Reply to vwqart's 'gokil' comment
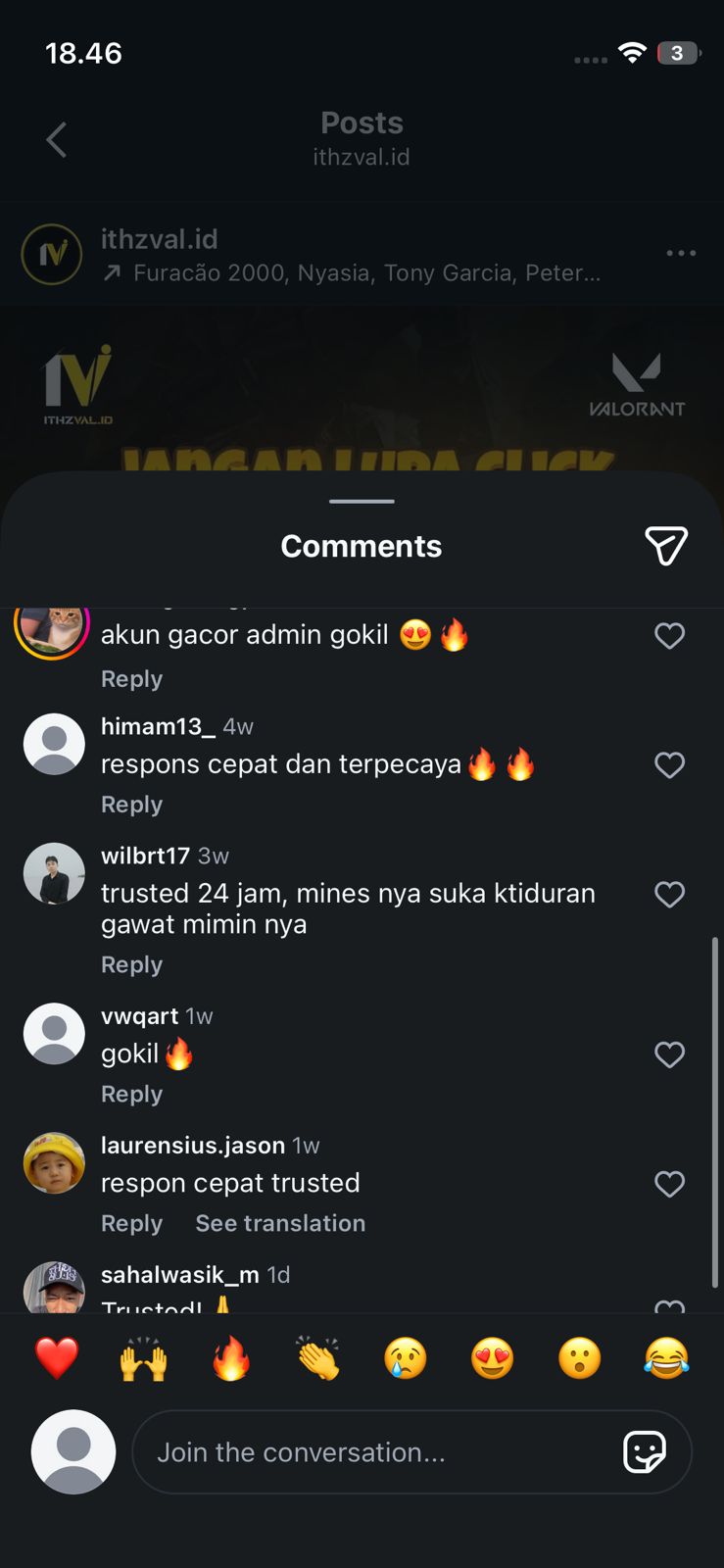Screen dimensions: 724x1568 point(131,1095)
